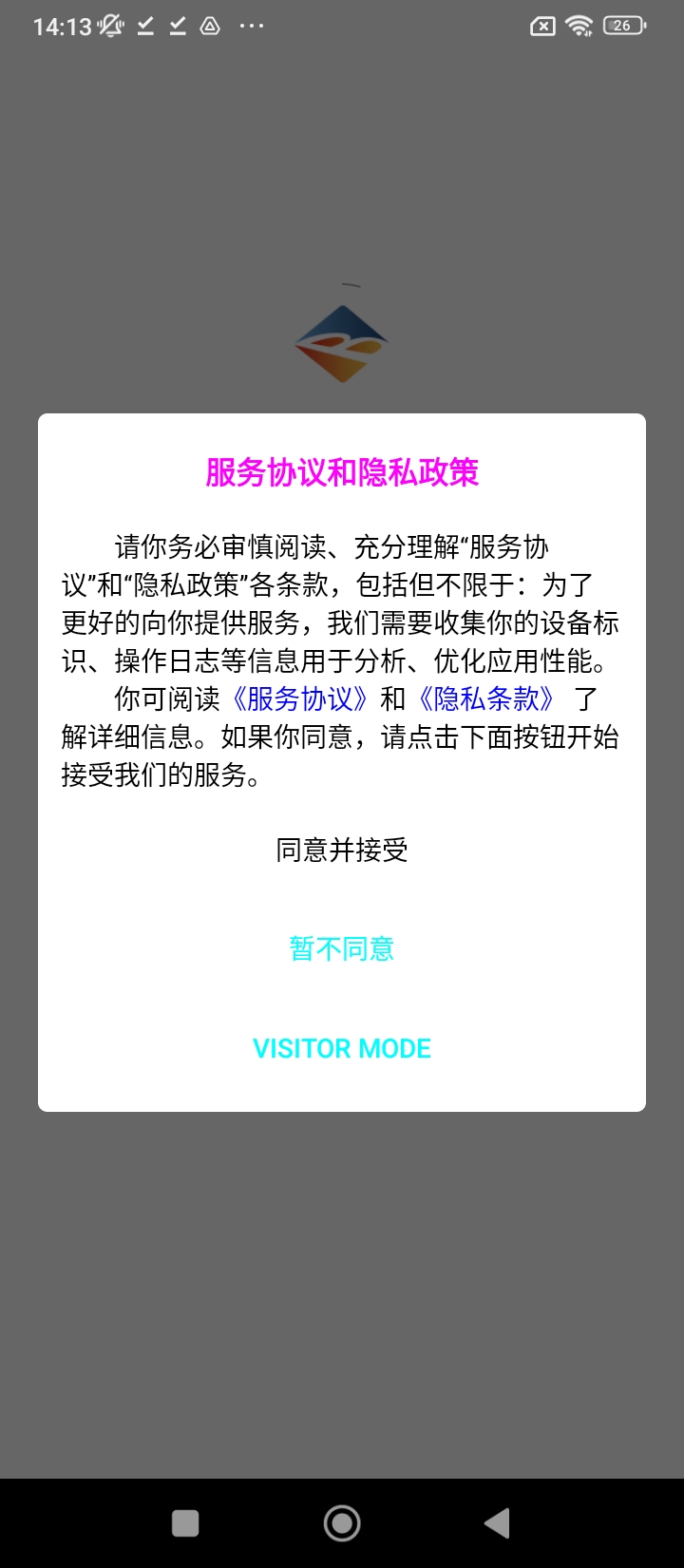This screenshot has width=684, height=1568.
Task: Open the 《隐私条款》 link
Action: click(486, 699)
